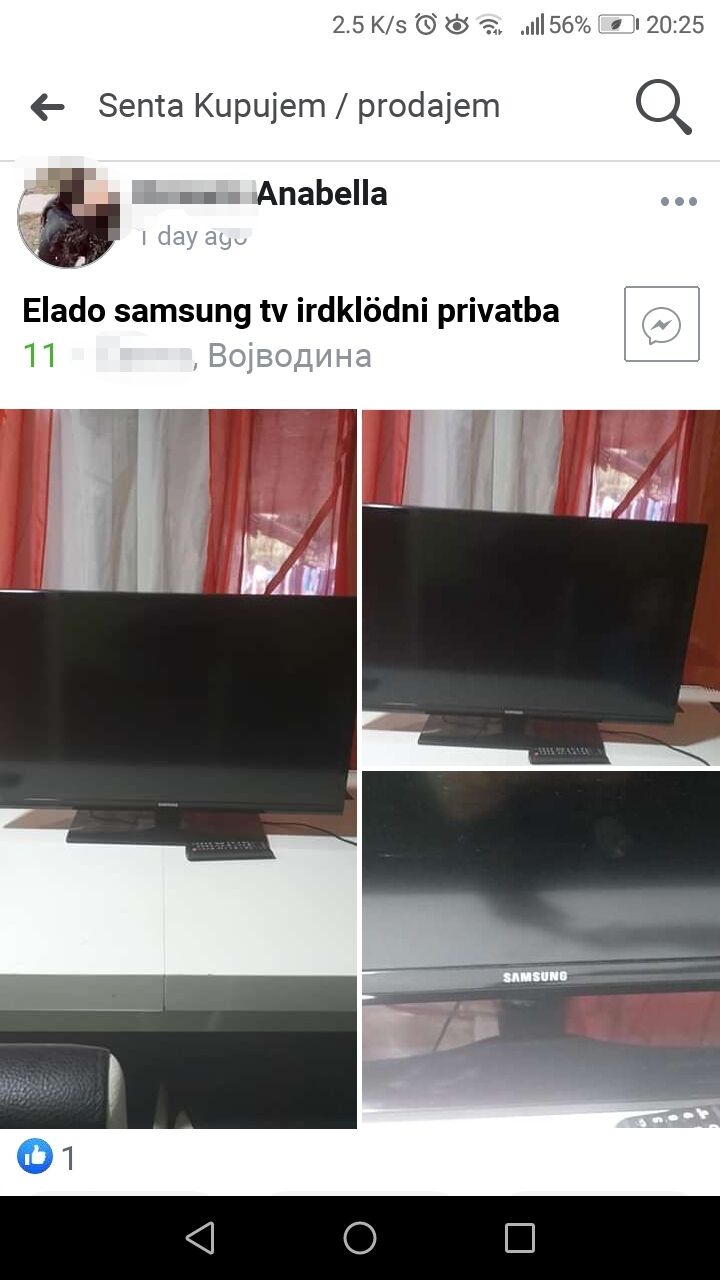This screenshot has height=1280, width=720.
Task: Go back from Senta Kupujem / prodajem
Action: (x=47, y=107)
